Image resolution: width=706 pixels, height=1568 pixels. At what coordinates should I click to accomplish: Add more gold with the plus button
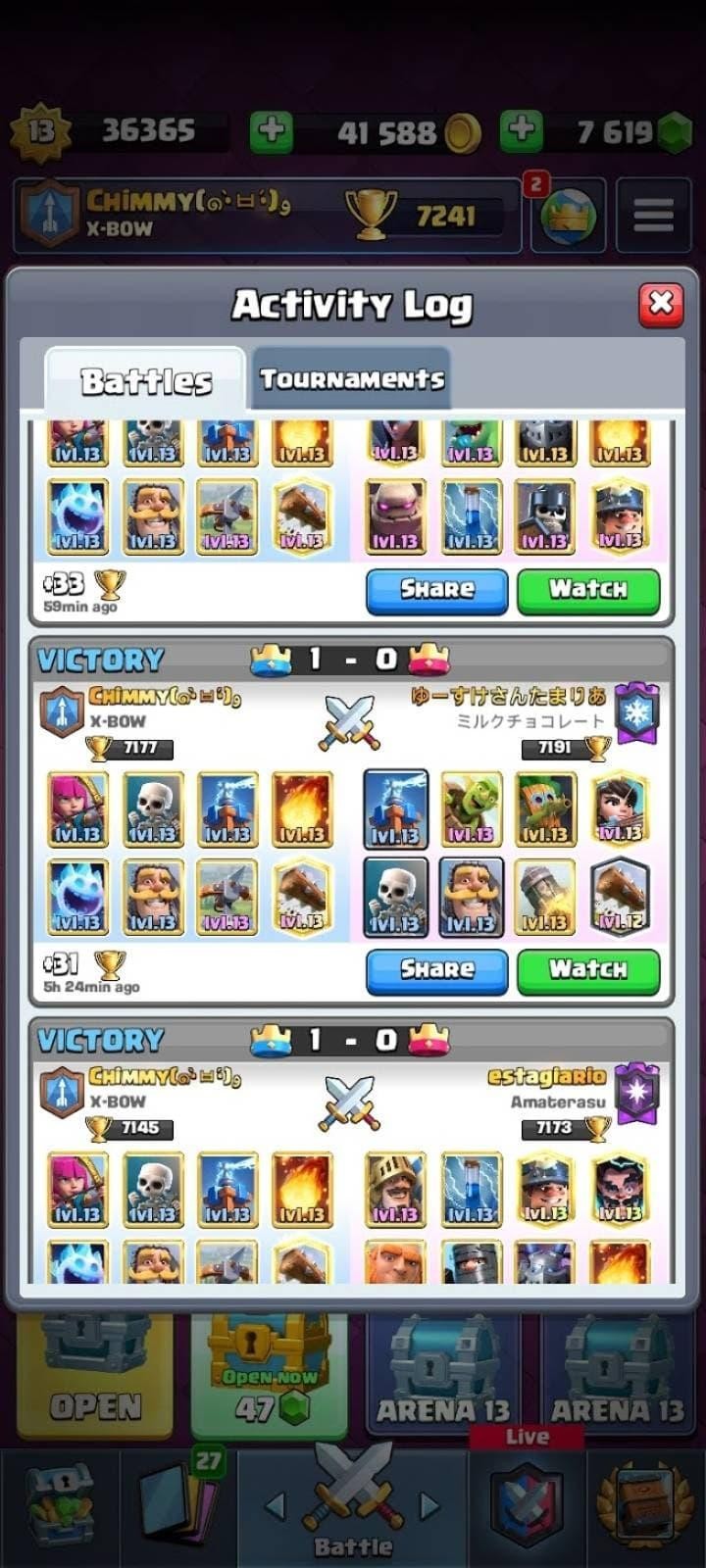272,131
